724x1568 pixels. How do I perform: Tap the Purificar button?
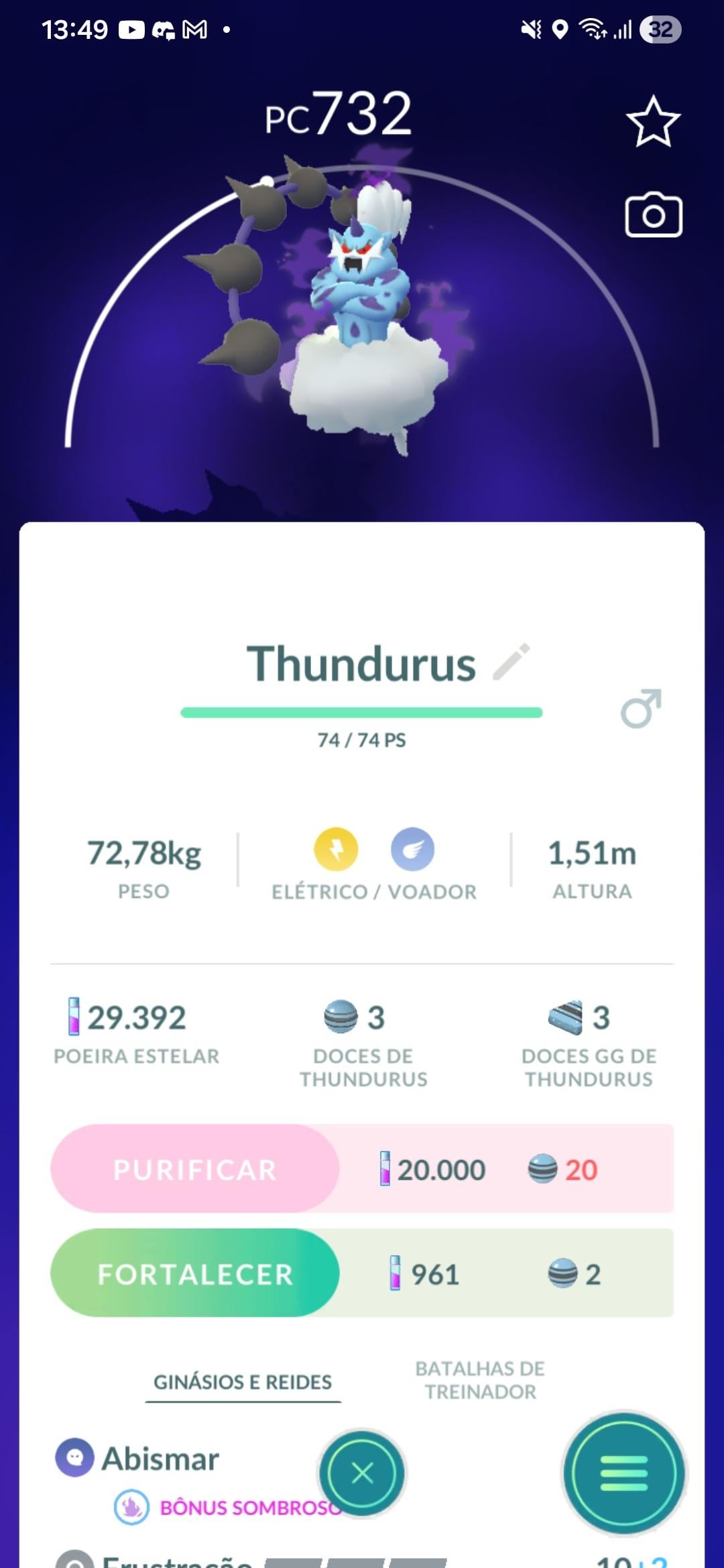click(x=195, y=1169)
